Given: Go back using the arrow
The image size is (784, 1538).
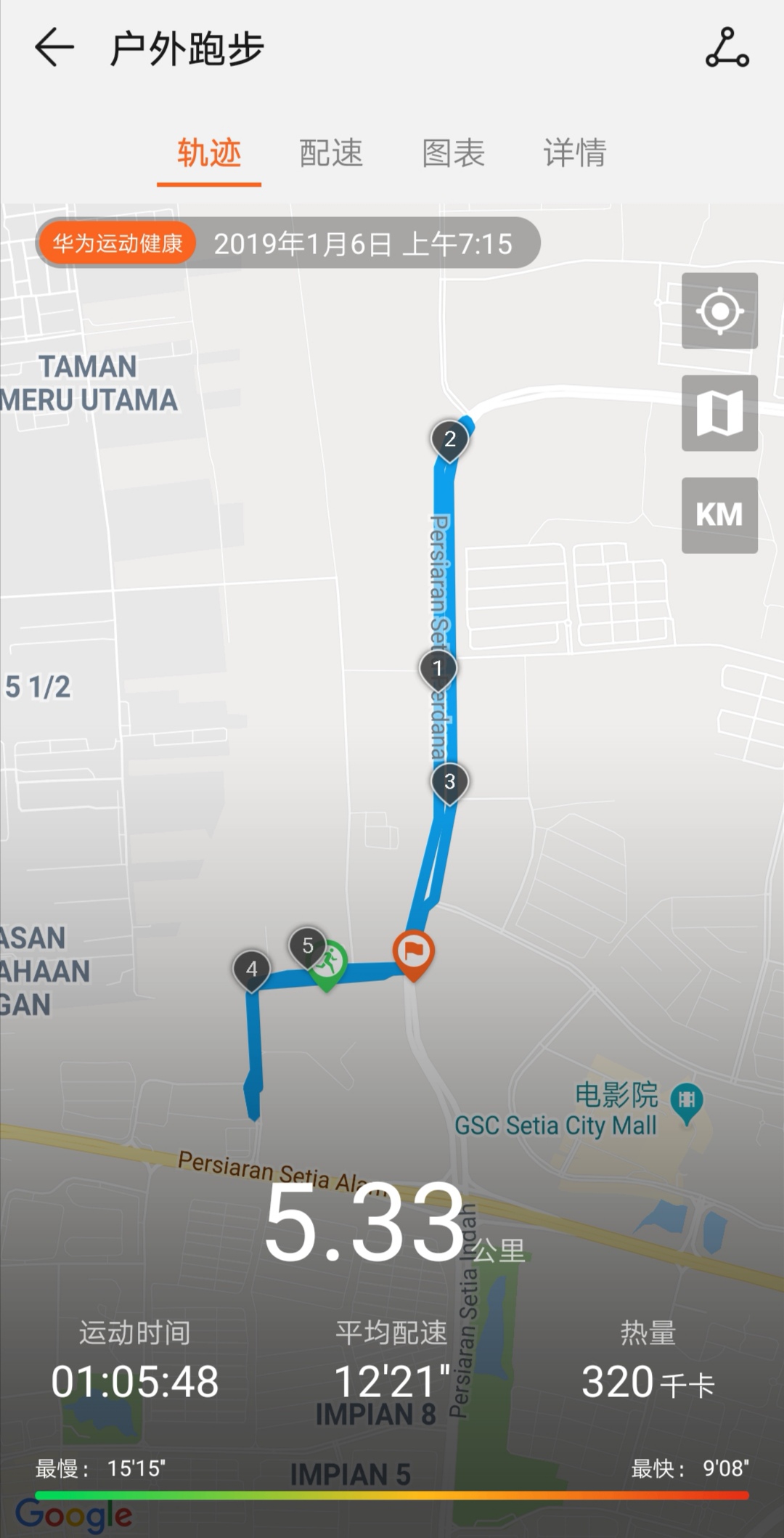Looking at the screenshot, I should (x=54, y=48).
